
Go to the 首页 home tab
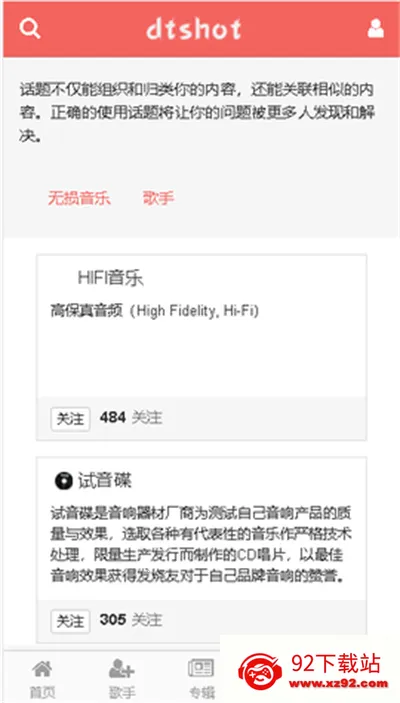[x=42, y=679]
